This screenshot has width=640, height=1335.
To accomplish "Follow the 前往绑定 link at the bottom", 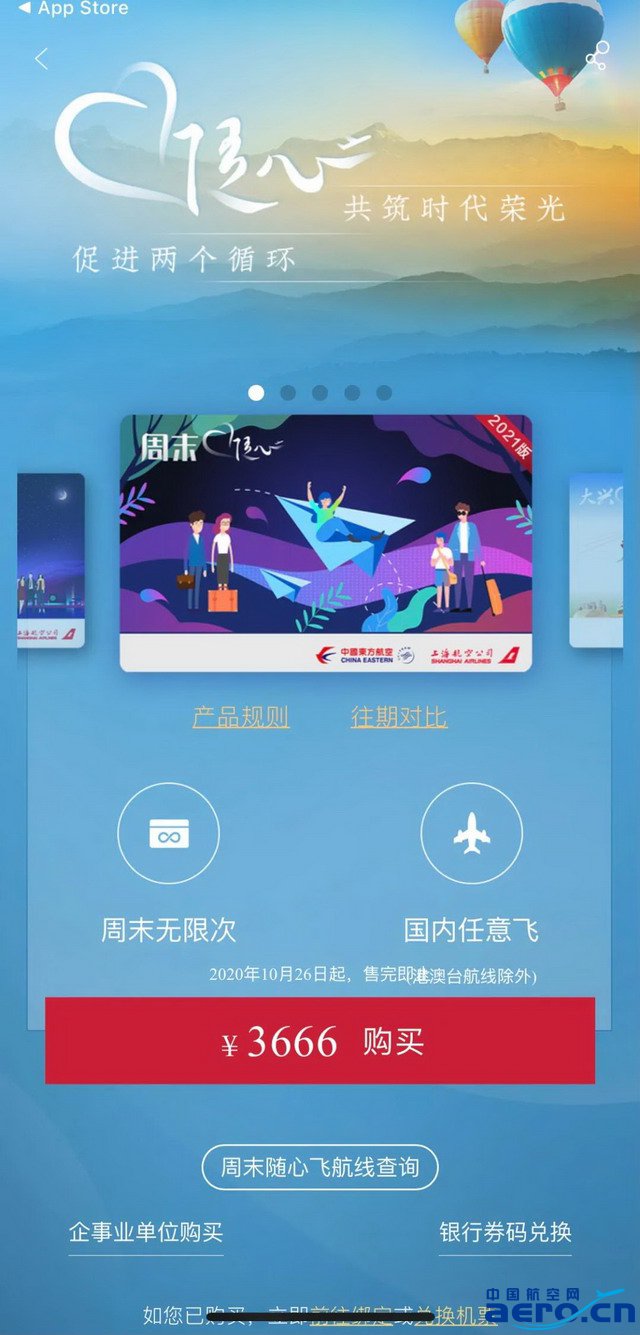I will point(347,1316).
